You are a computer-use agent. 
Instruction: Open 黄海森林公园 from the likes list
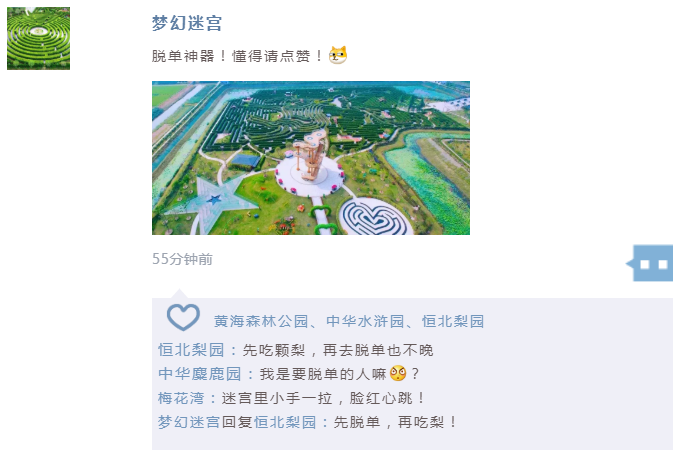(x=260, y=322)
